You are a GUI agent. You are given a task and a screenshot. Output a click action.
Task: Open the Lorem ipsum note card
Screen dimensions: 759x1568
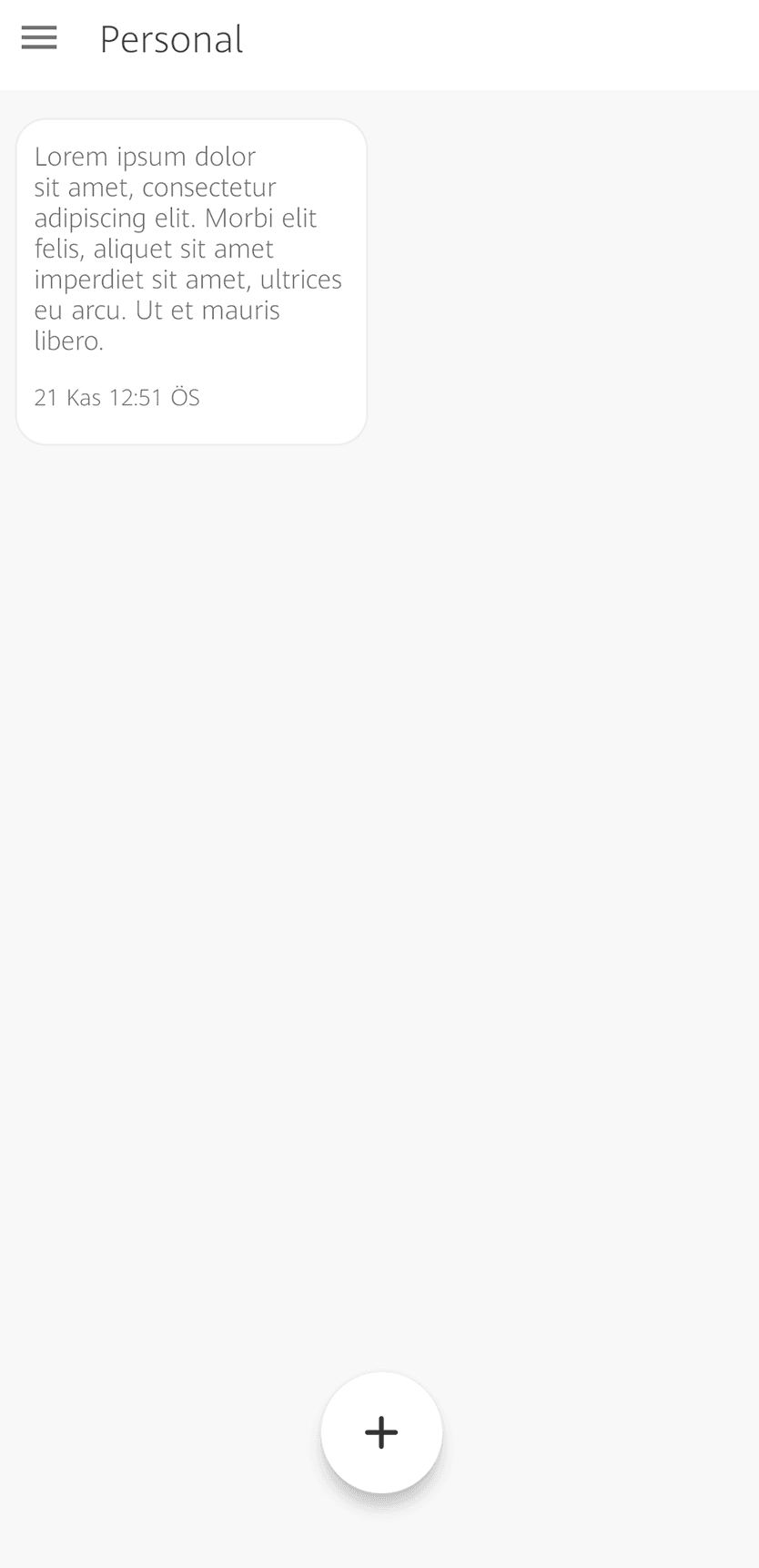pyautogui.click(x=191, y=280)
